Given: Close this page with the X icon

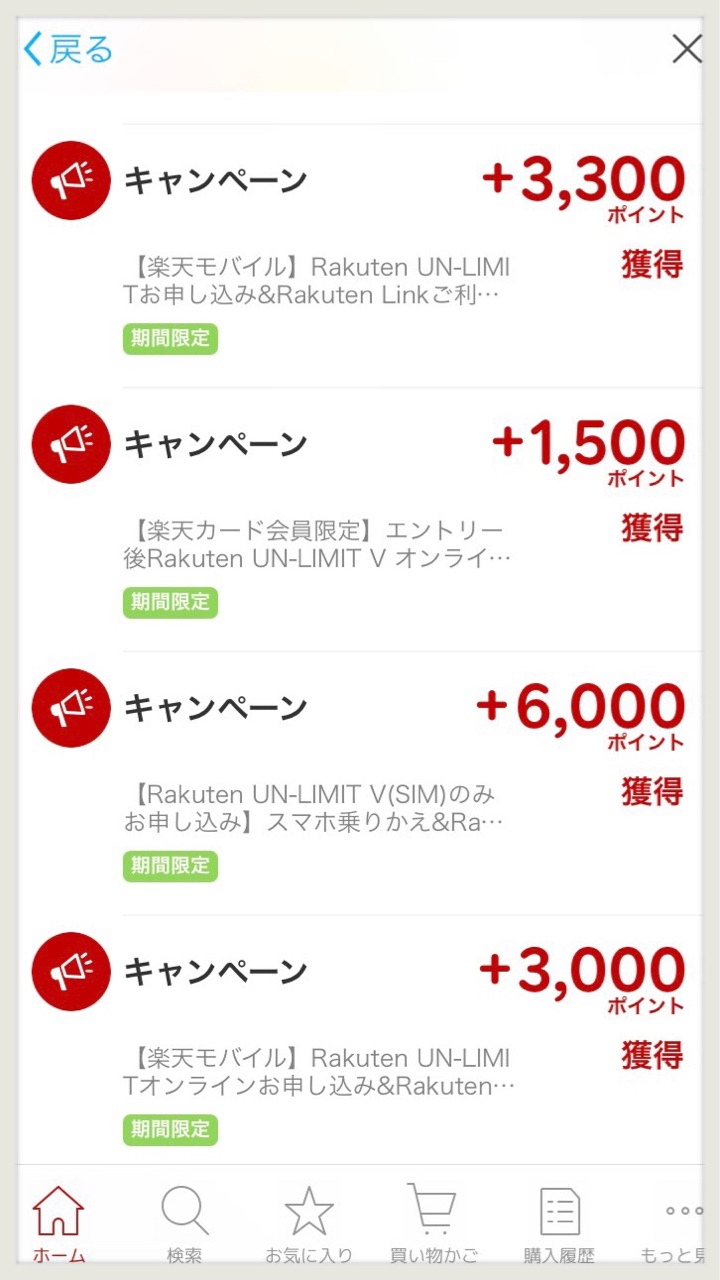Looking at the screenshot, I should pos(686,48).
